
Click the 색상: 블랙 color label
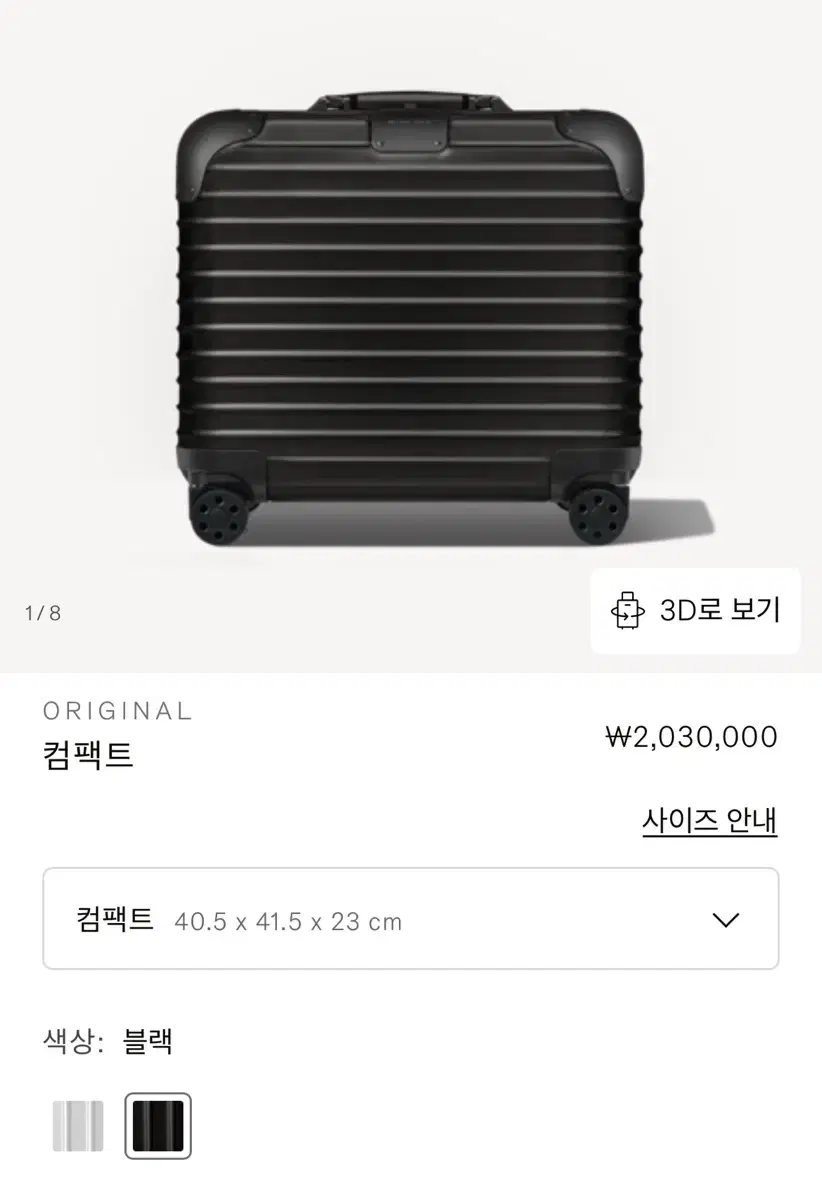coord(105,1041)
